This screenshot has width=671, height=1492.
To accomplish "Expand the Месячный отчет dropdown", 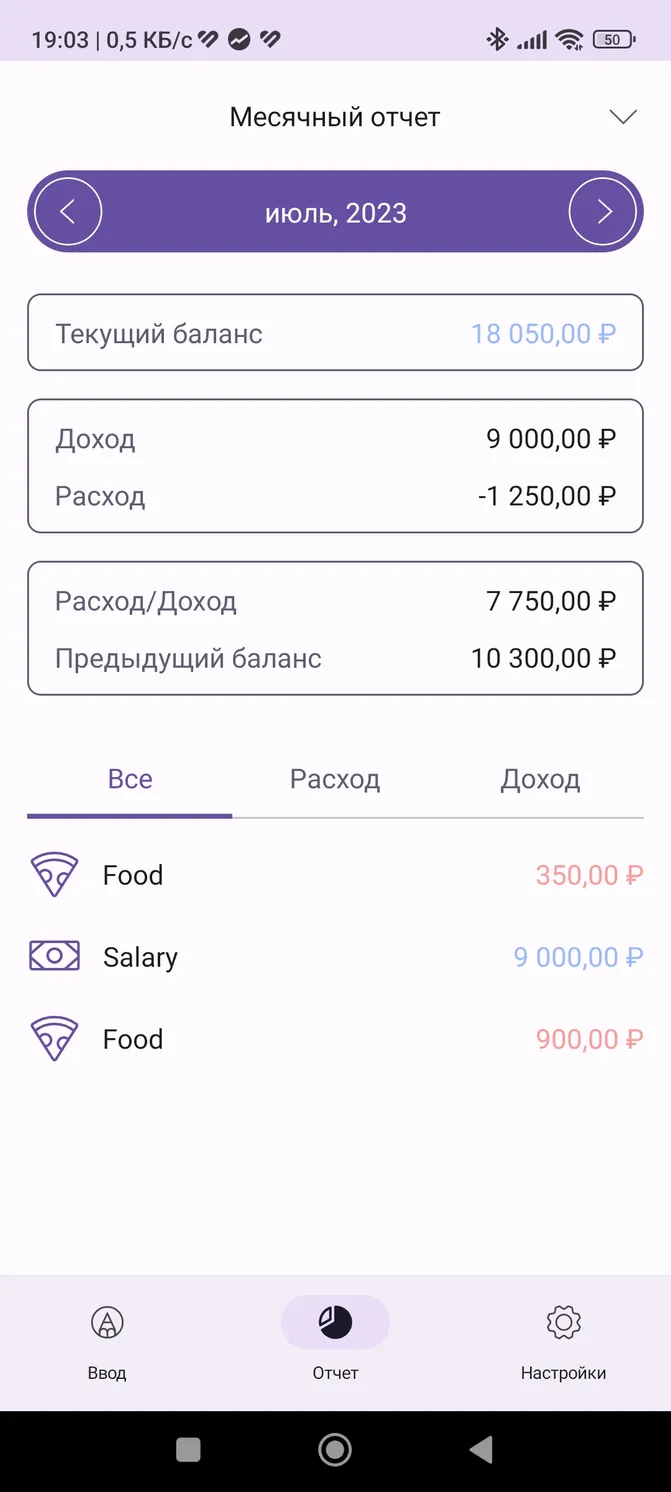I will point(623,117).
